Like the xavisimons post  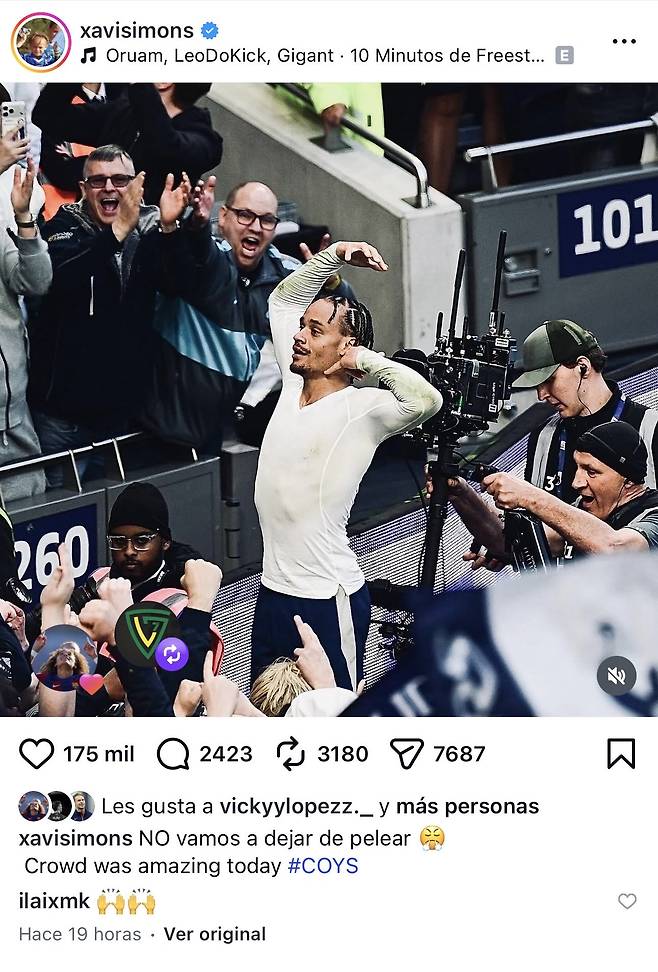[37, 753]
